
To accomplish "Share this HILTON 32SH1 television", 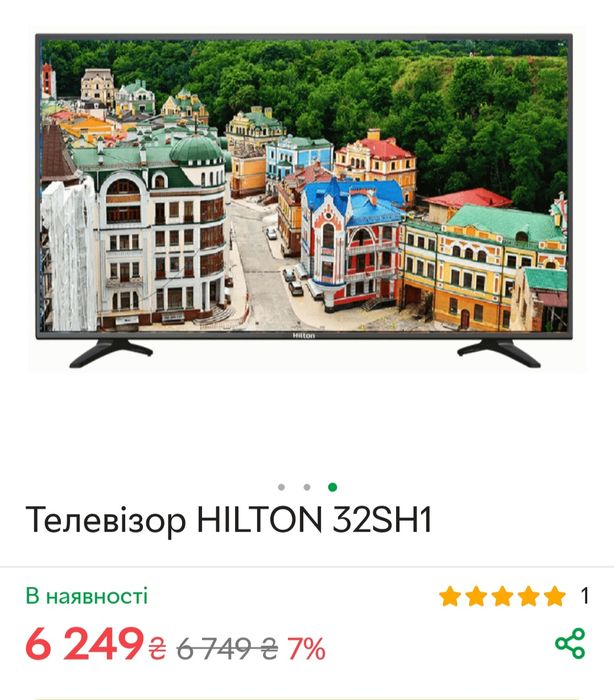I will coord(570,644).
